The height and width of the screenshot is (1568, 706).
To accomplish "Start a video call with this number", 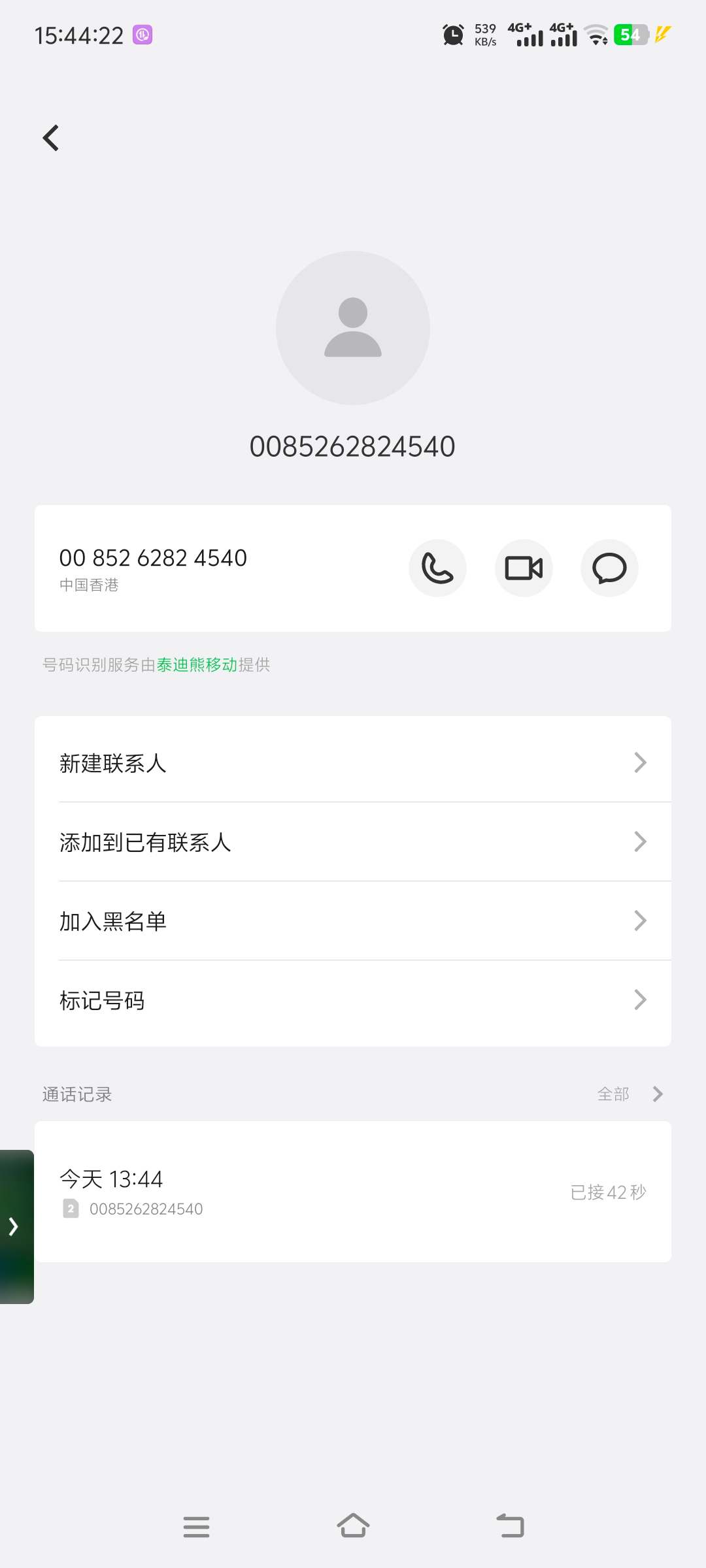I will point(524,568).
